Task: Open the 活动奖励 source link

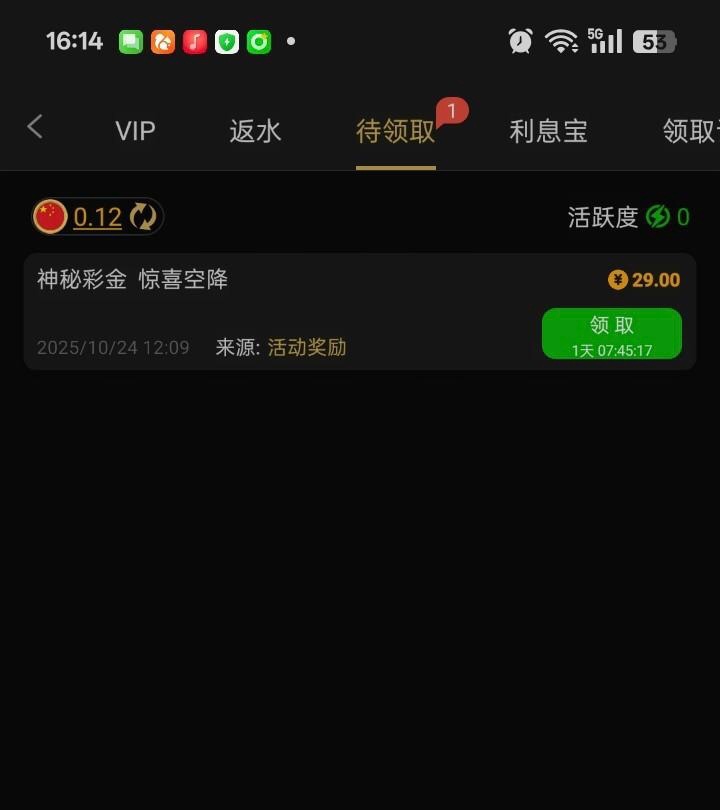Action: 306,348
